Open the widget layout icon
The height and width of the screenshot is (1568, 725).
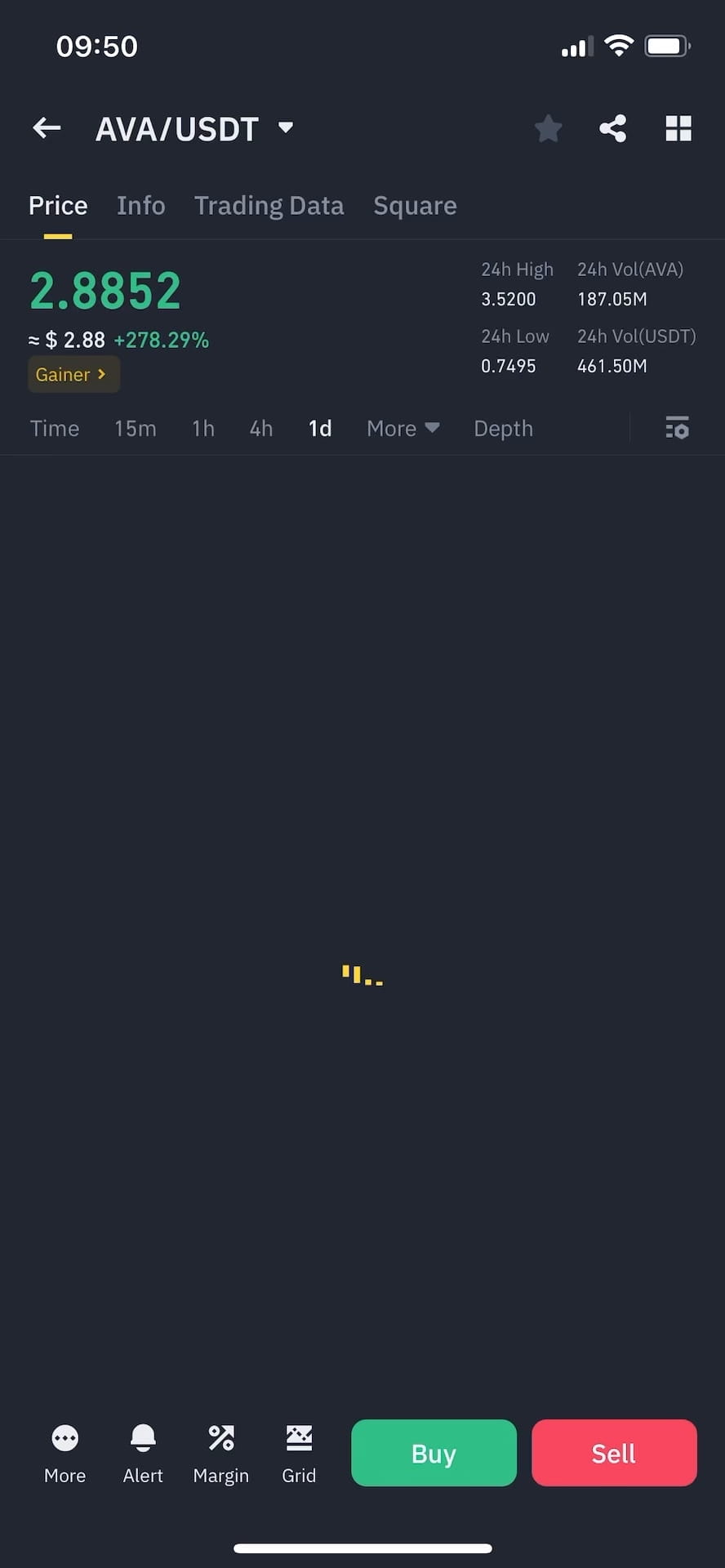pos(678,128)
